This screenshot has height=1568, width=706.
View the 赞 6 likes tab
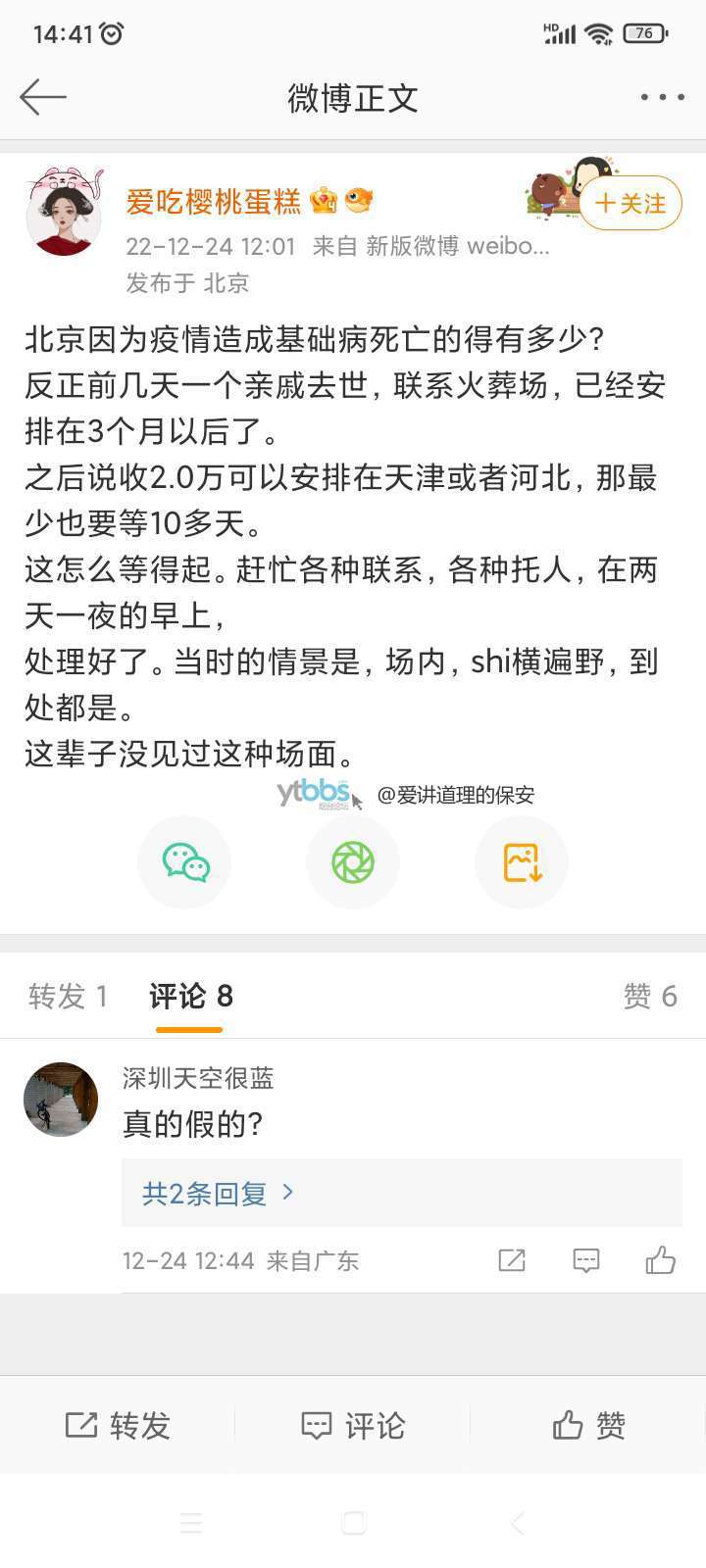tap(650, 997)
